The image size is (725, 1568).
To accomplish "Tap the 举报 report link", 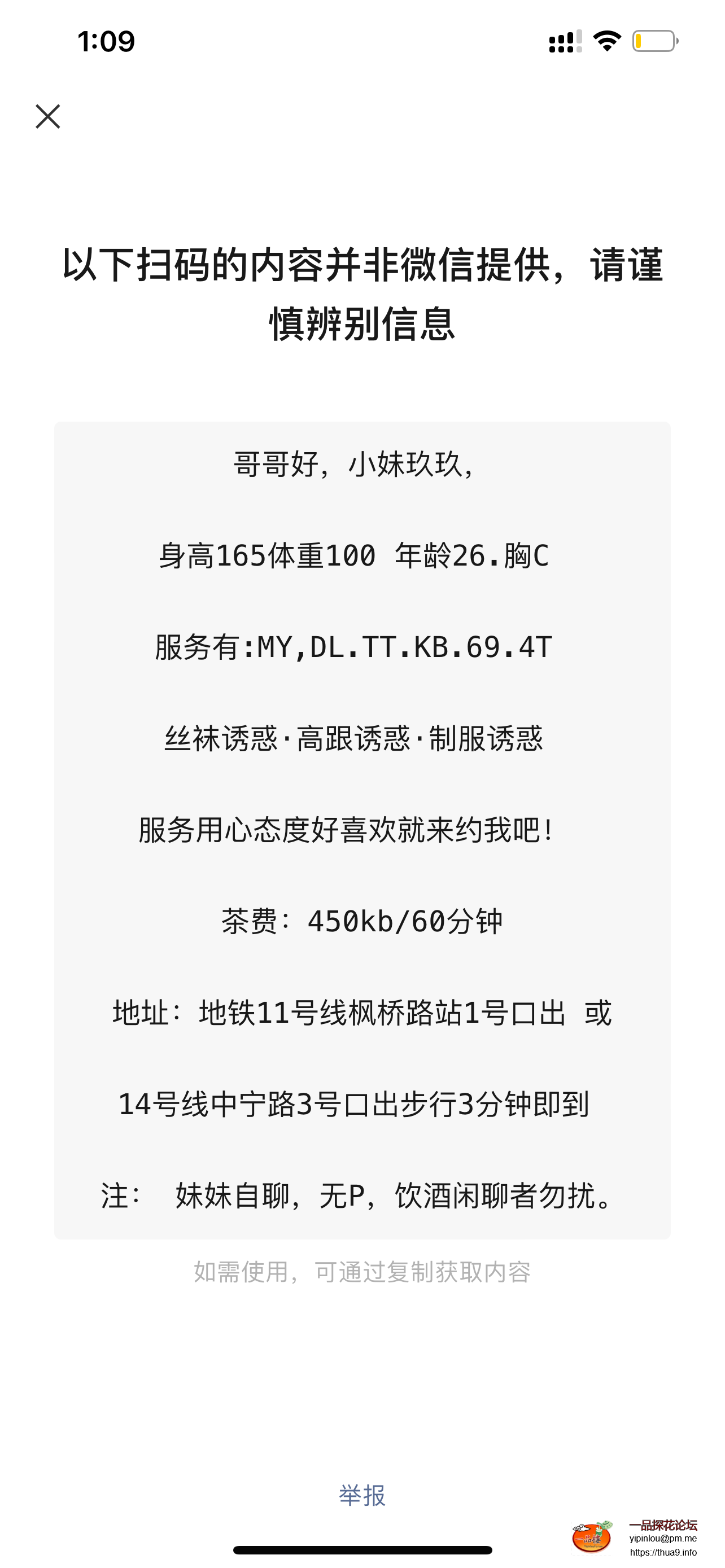I will 362,1495.
